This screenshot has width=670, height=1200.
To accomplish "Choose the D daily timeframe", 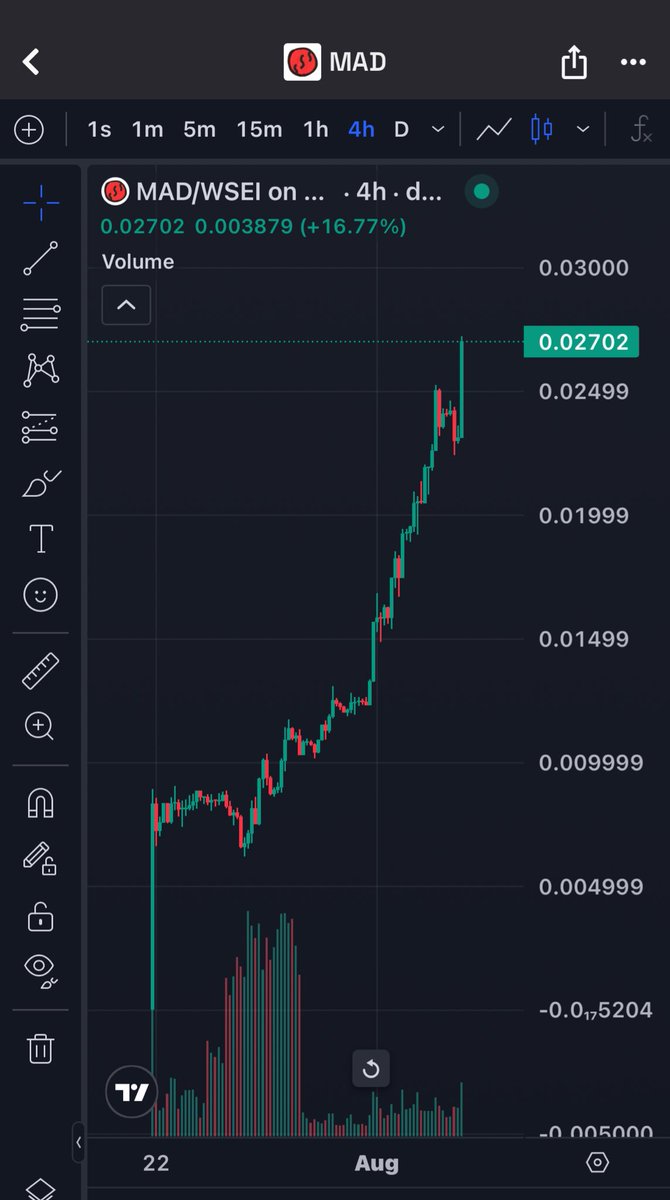I will click(401, 129).
